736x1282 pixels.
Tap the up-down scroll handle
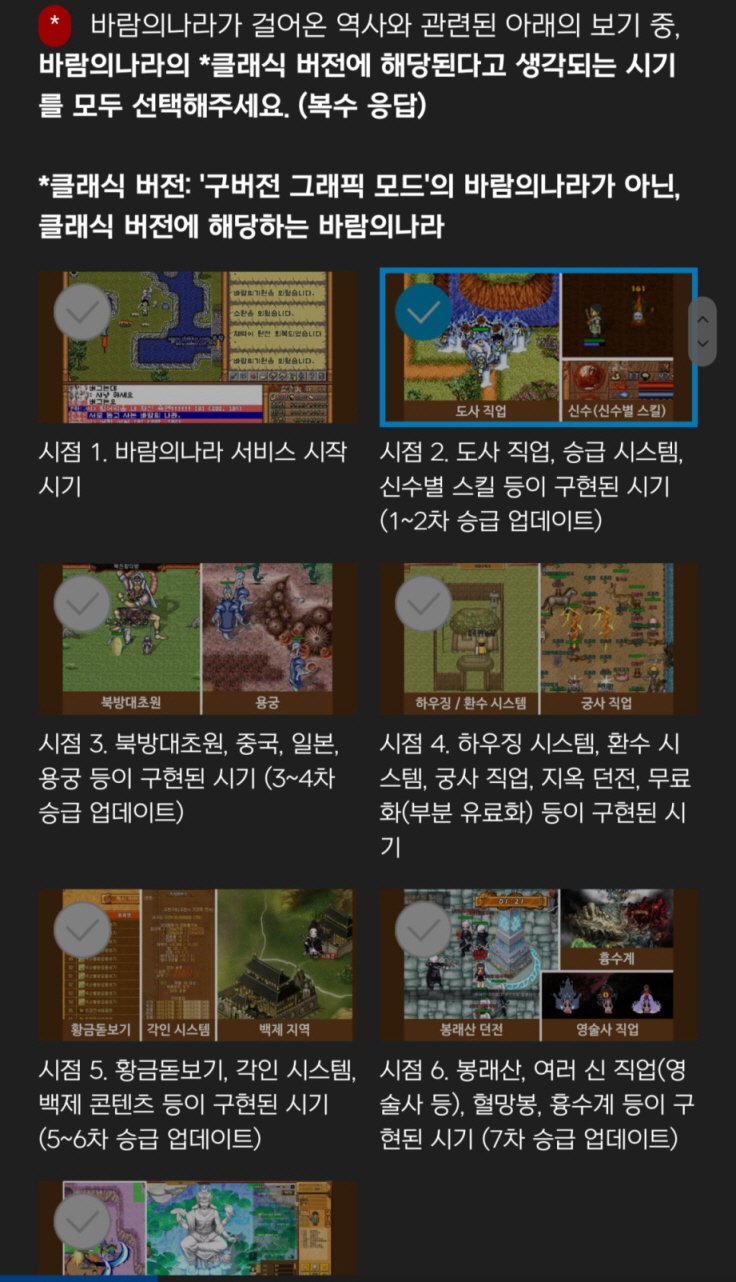(x=702, y=331)
